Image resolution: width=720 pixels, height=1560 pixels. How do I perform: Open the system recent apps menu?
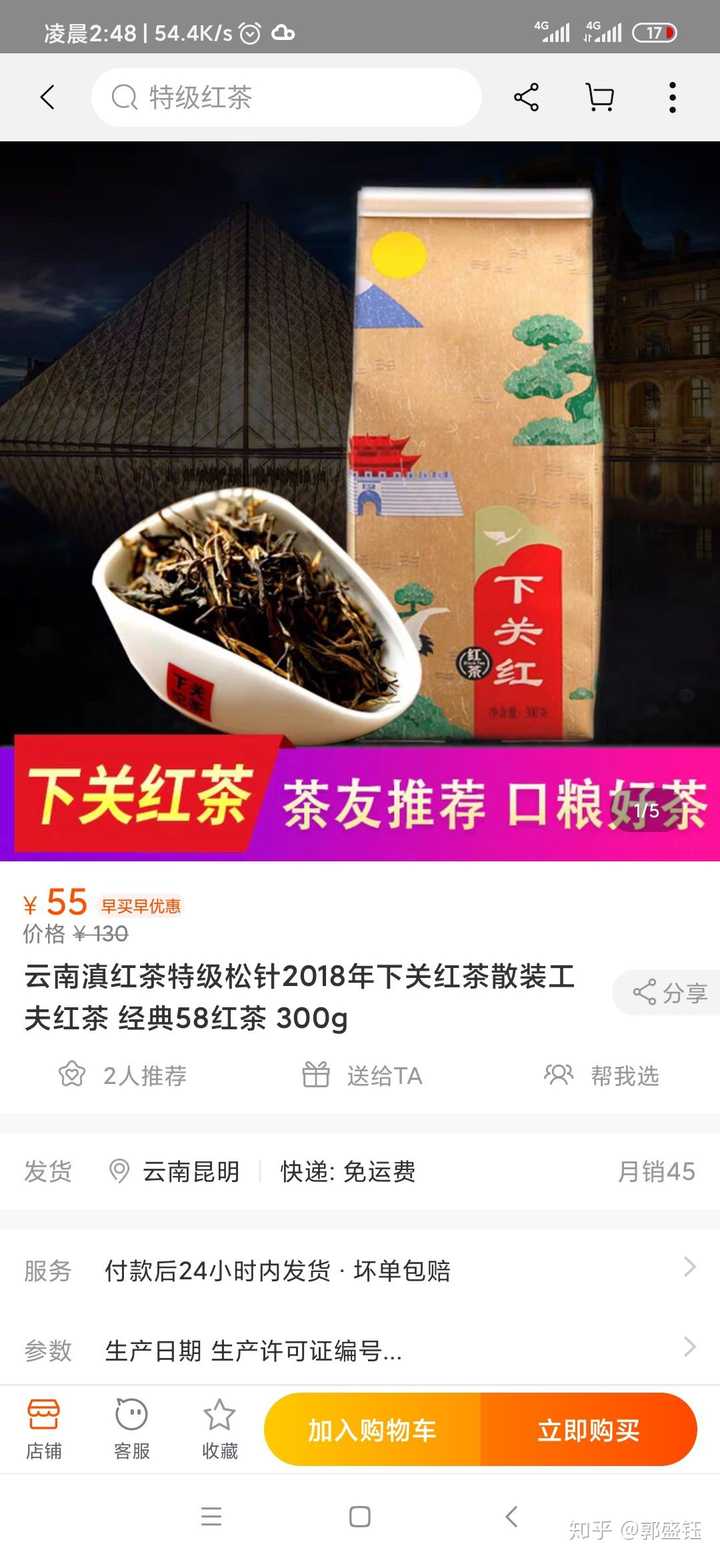(211, 1517)
